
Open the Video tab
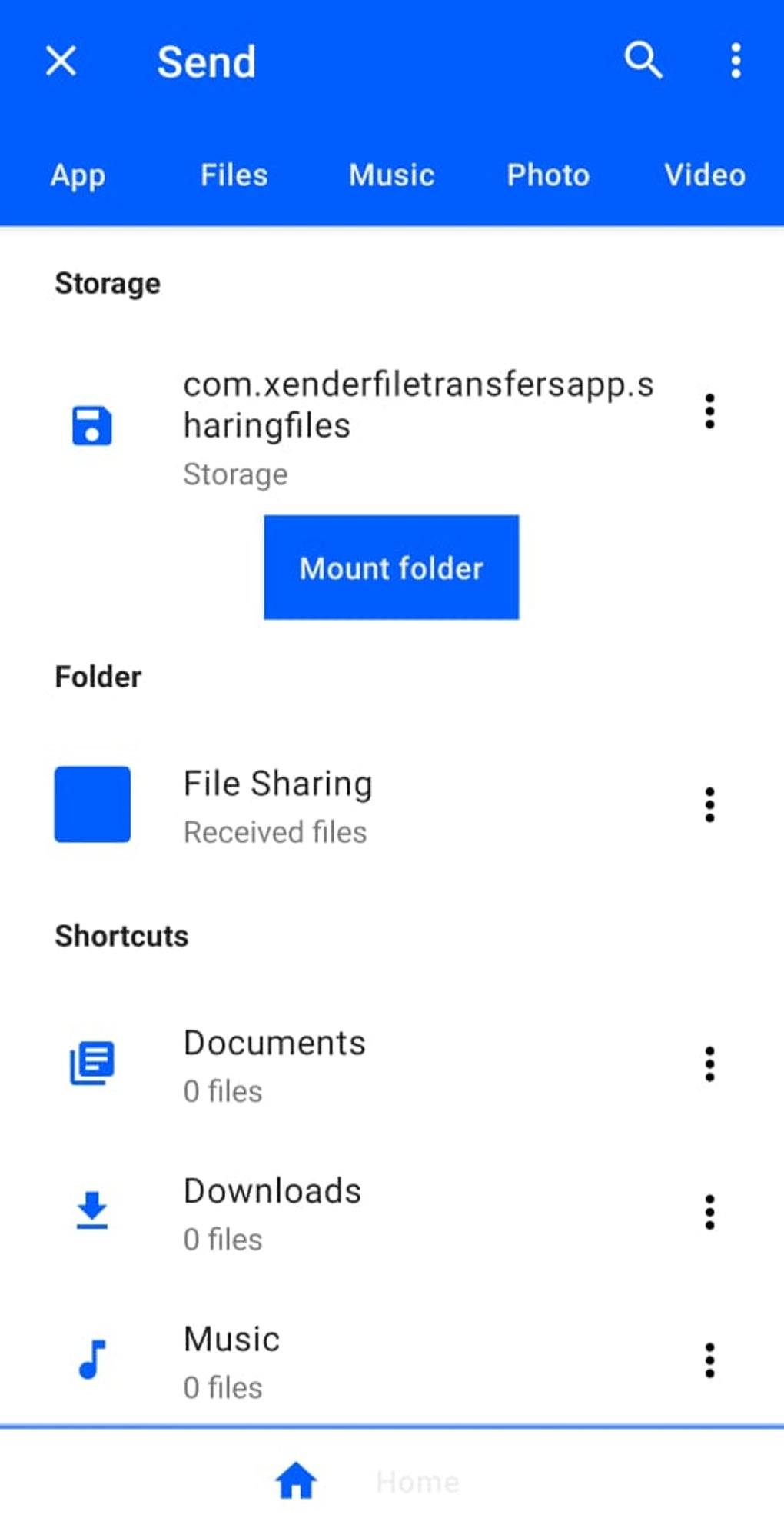pos(704,175)
